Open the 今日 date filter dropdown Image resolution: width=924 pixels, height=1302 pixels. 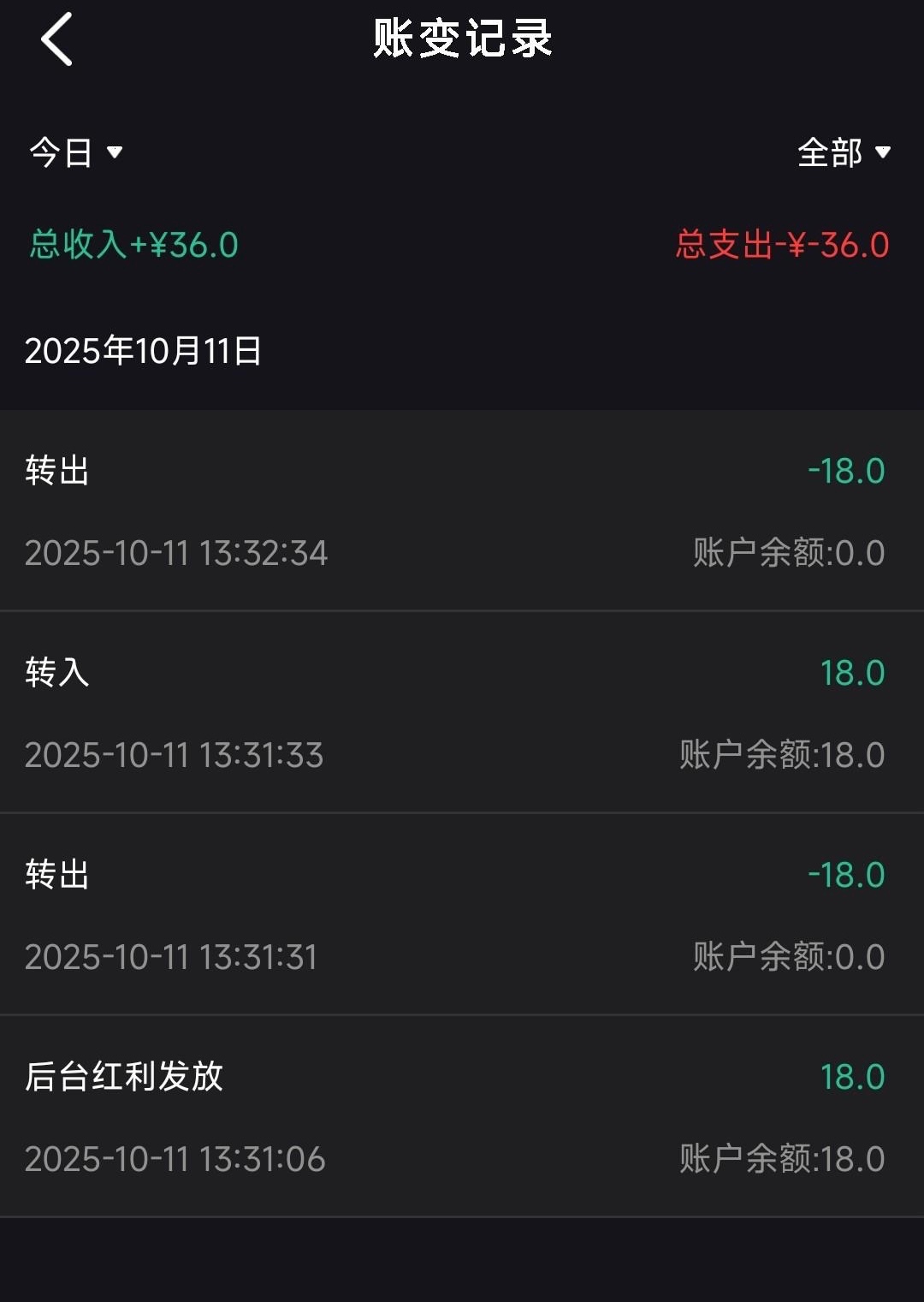[75, 153]
